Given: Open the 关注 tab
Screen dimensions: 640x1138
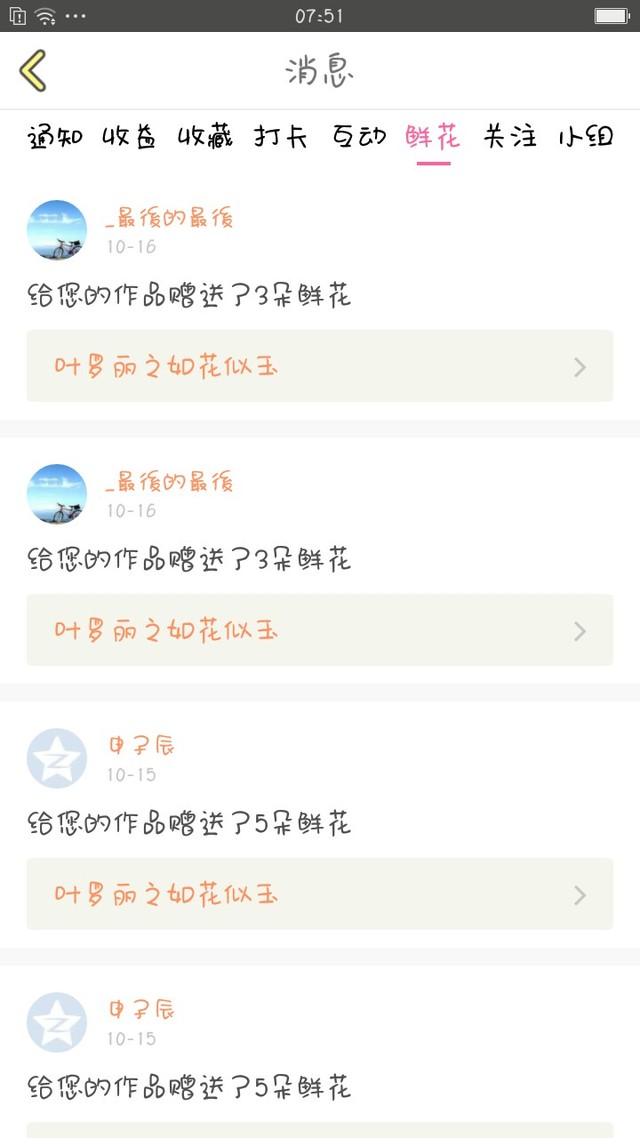Looking at the screenshot, I should (509, 136).
